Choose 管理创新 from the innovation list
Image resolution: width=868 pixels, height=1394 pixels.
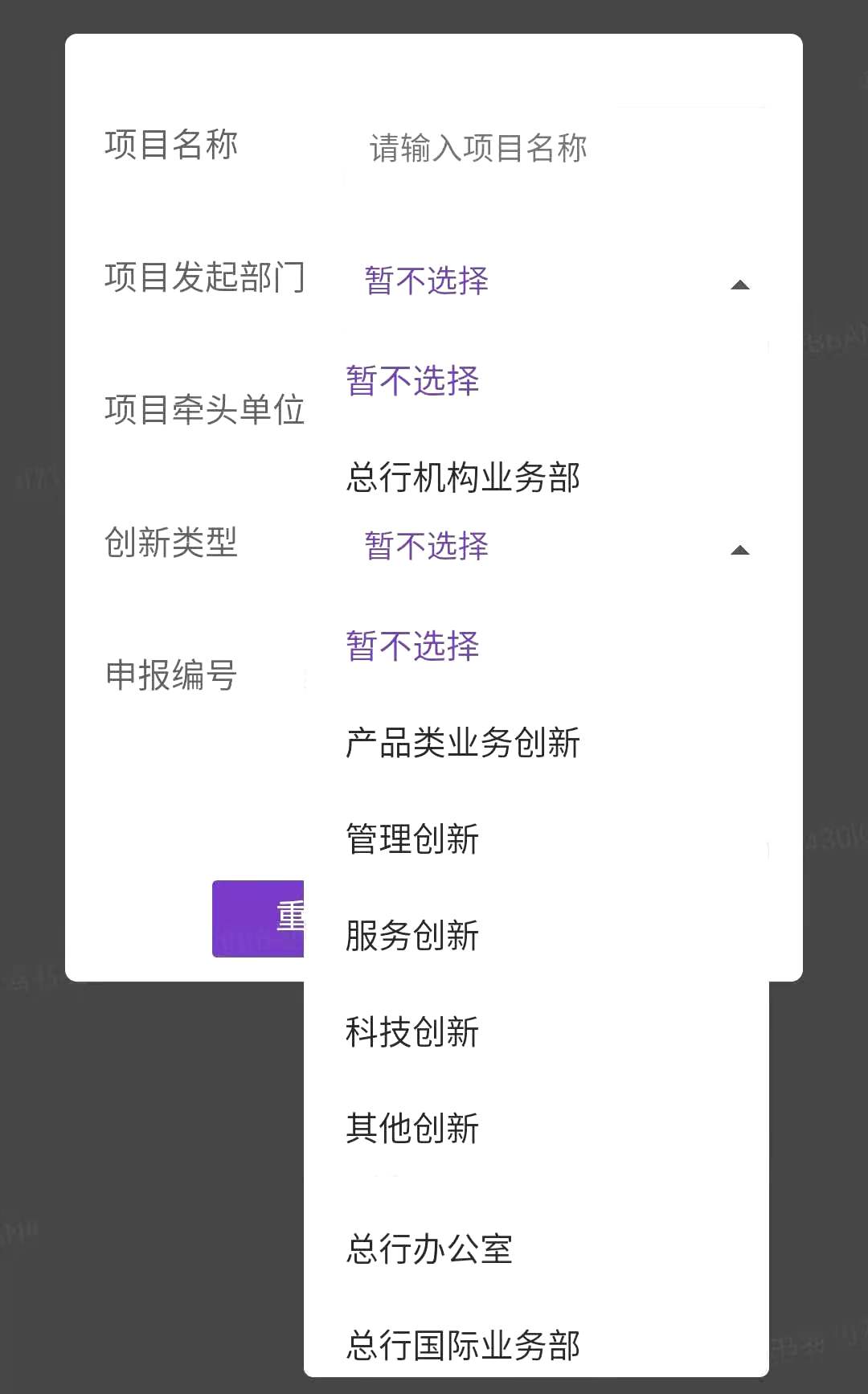tap(411, 839)
